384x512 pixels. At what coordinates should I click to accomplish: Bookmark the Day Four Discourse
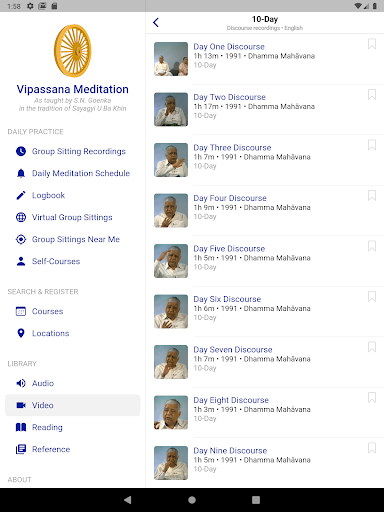tap(372, 195)
